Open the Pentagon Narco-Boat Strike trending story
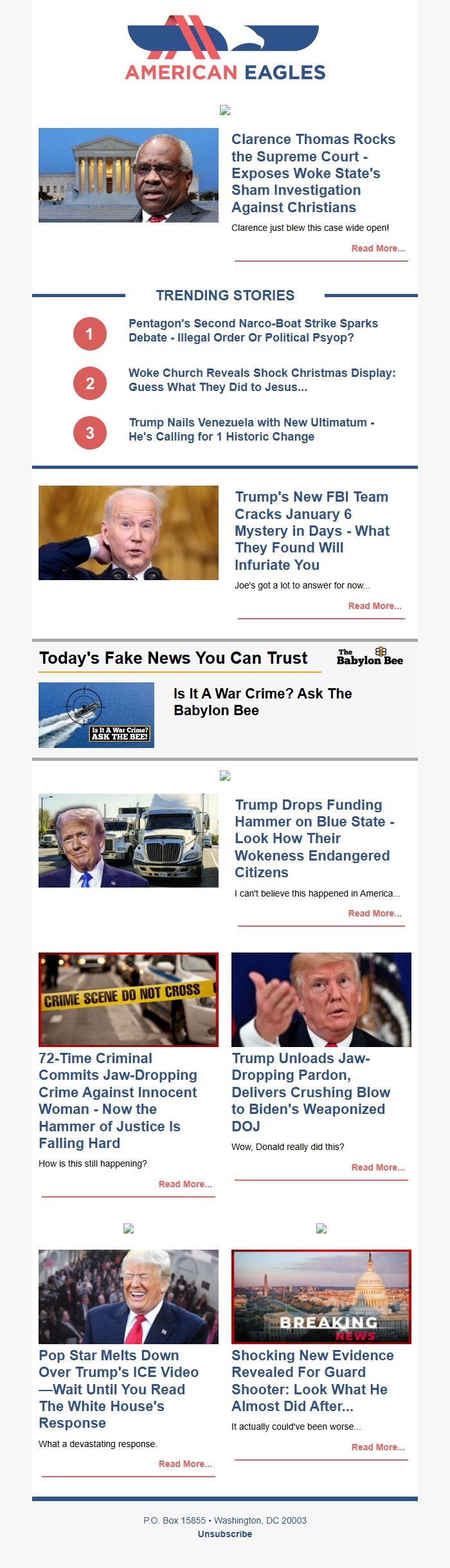The image size is (450, 1568). tap(253, 331)
